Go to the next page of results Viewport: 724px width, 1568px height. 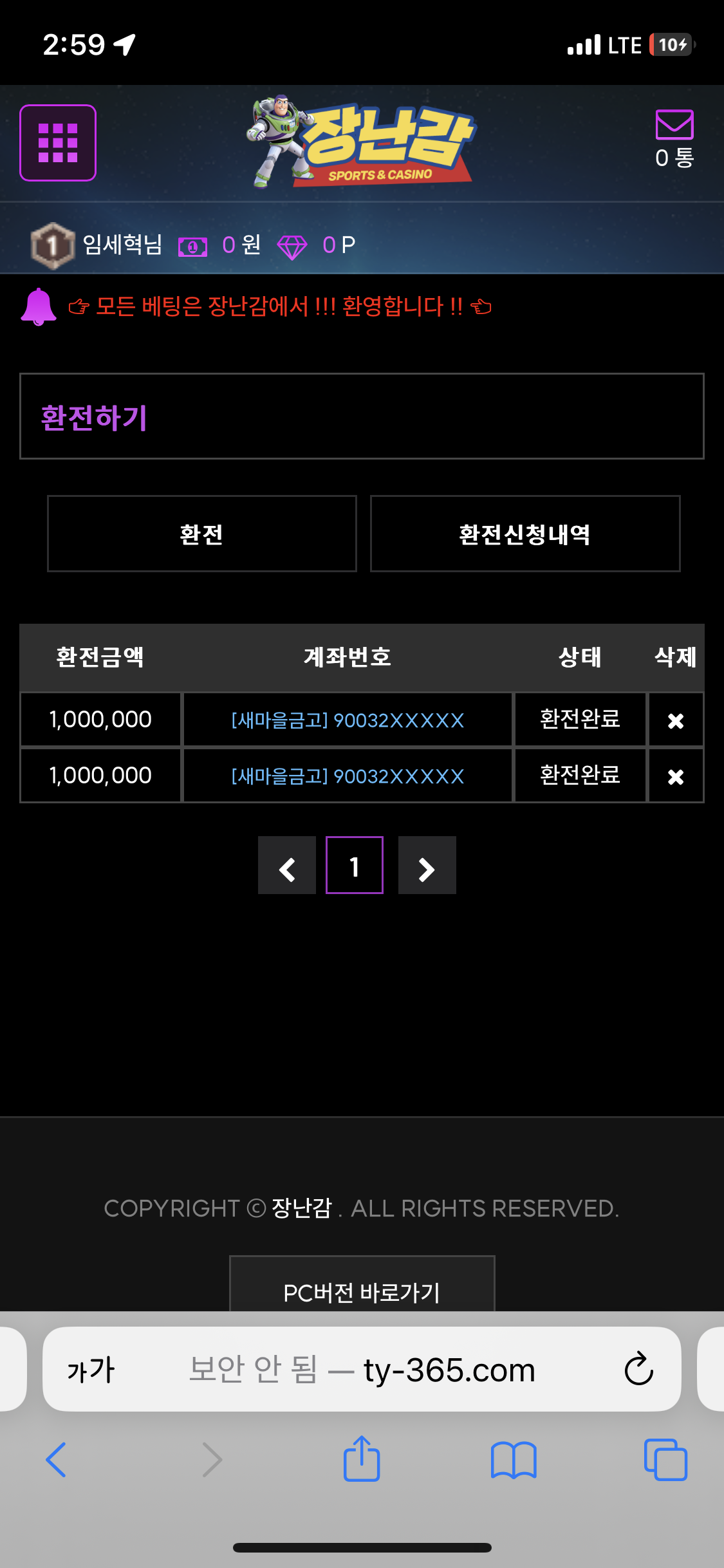(427, 866)
